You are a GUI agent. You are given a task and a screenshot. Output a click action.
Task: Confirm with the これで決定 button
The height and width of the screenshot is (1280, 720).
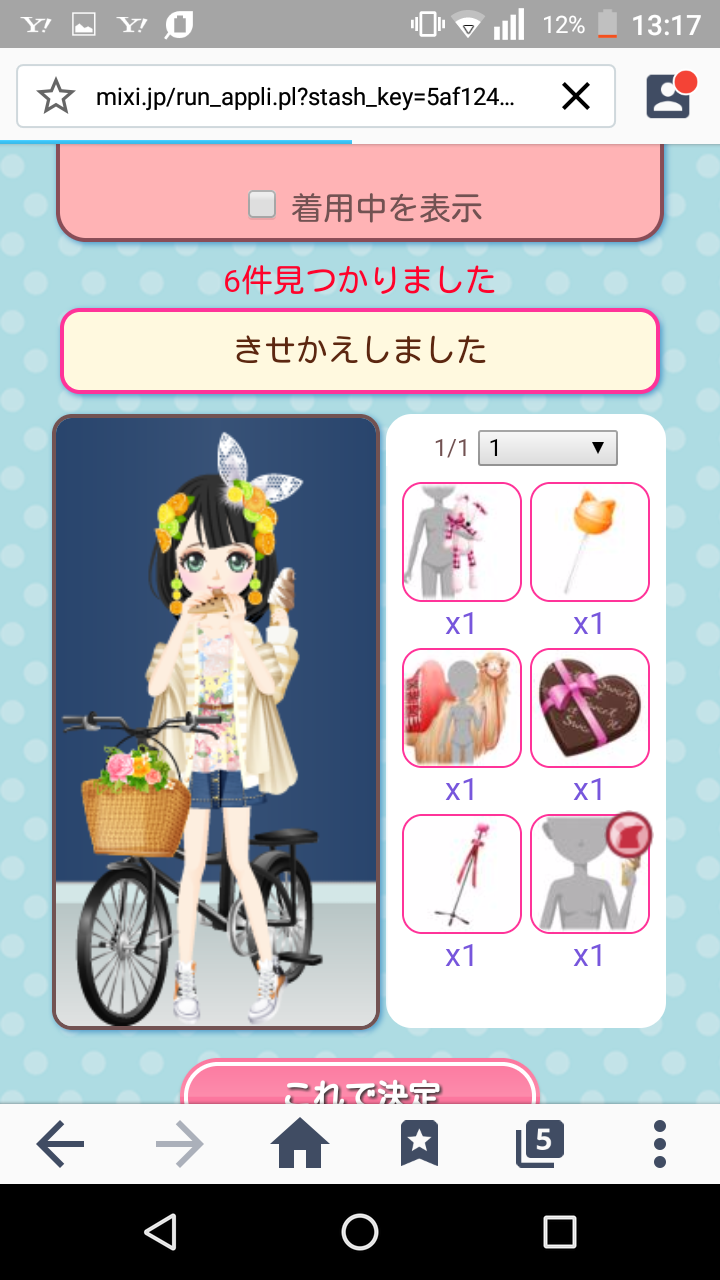pos(360,1085)
